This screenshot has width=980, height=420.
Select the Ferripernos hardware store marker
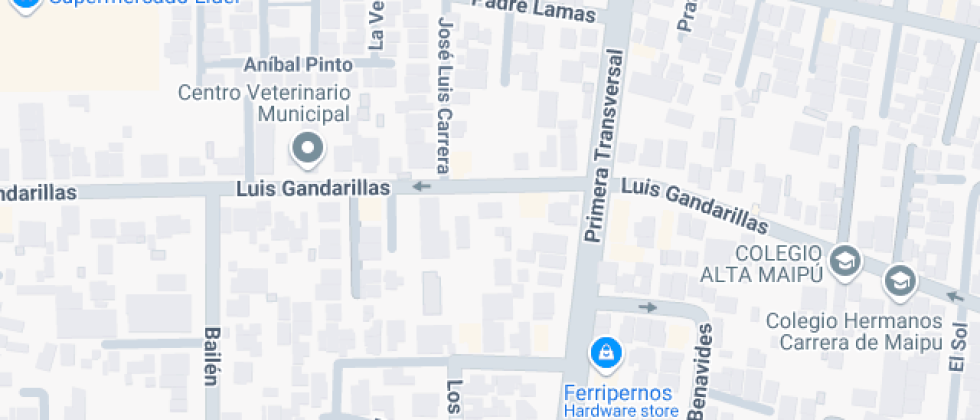click(x=605, y=352)
